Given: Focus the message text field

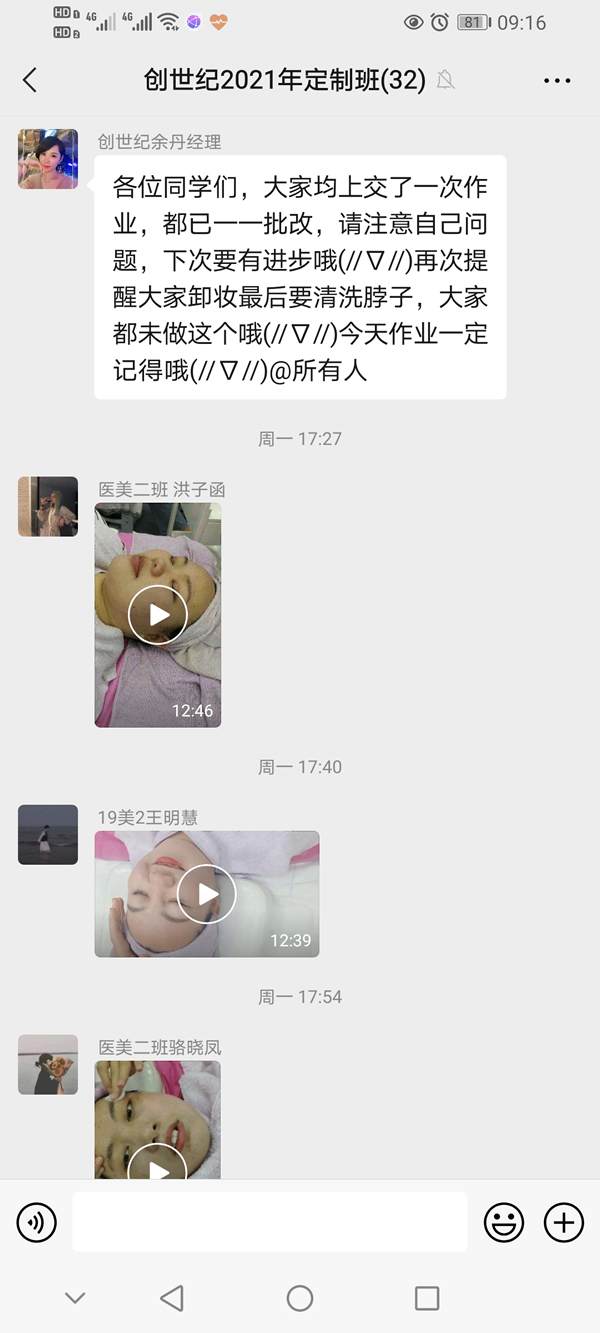Looking at the screenshot, I should coord(269,1222).
